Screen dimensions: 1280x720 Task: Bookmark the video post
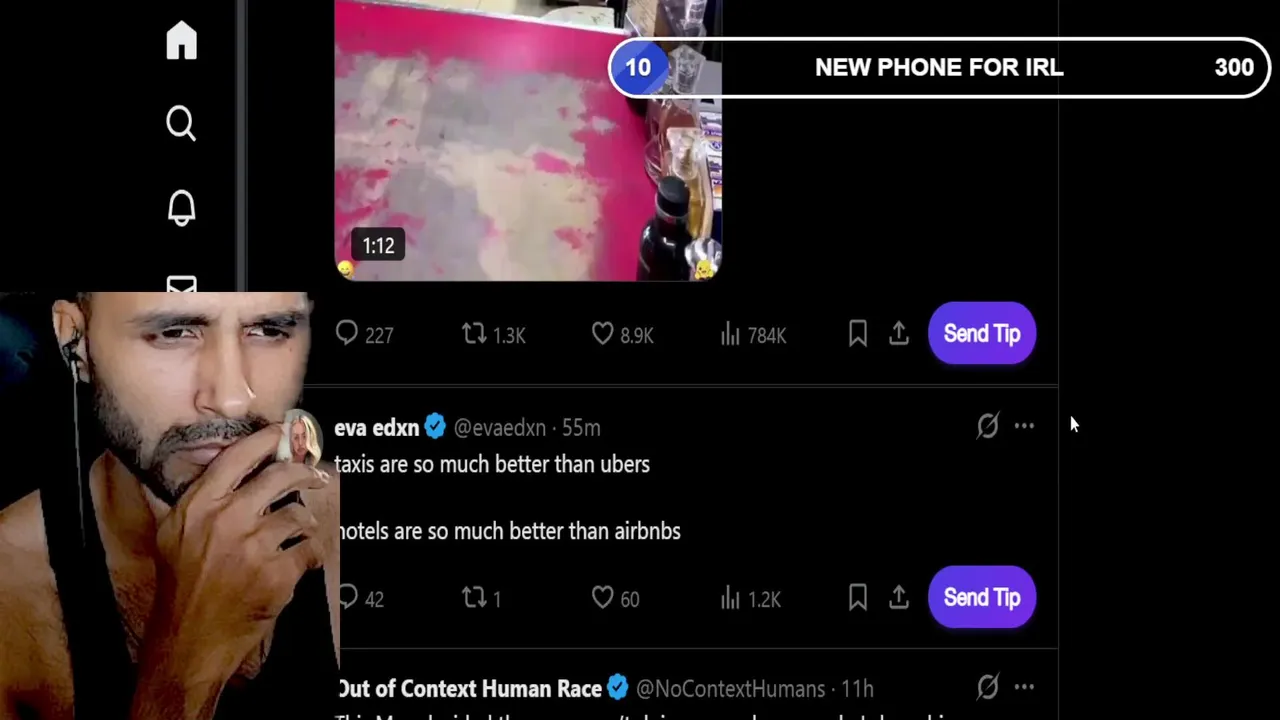point(858,334)
